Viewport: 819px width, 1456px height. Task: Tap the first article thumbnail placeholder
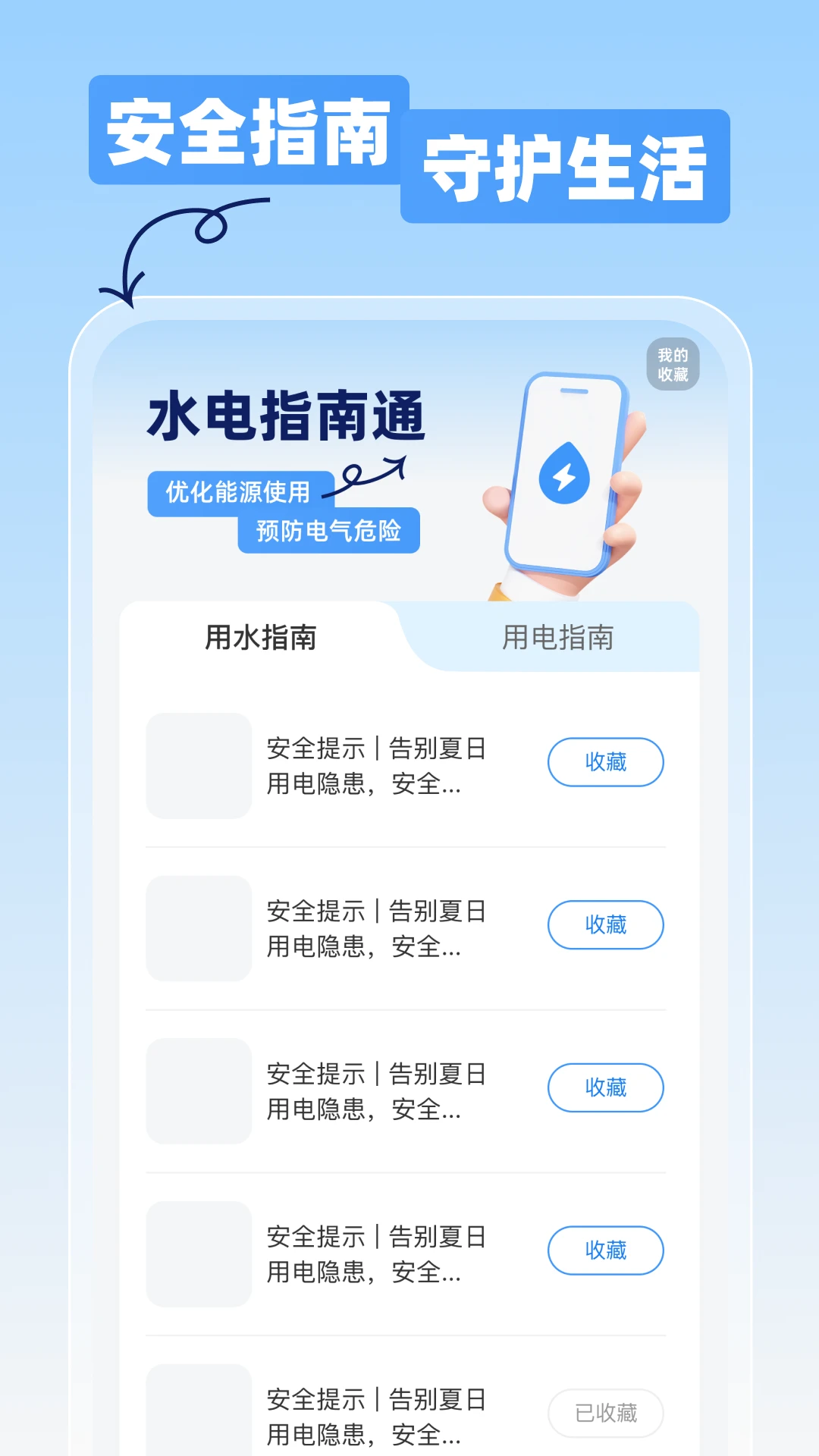pos(198,766)
